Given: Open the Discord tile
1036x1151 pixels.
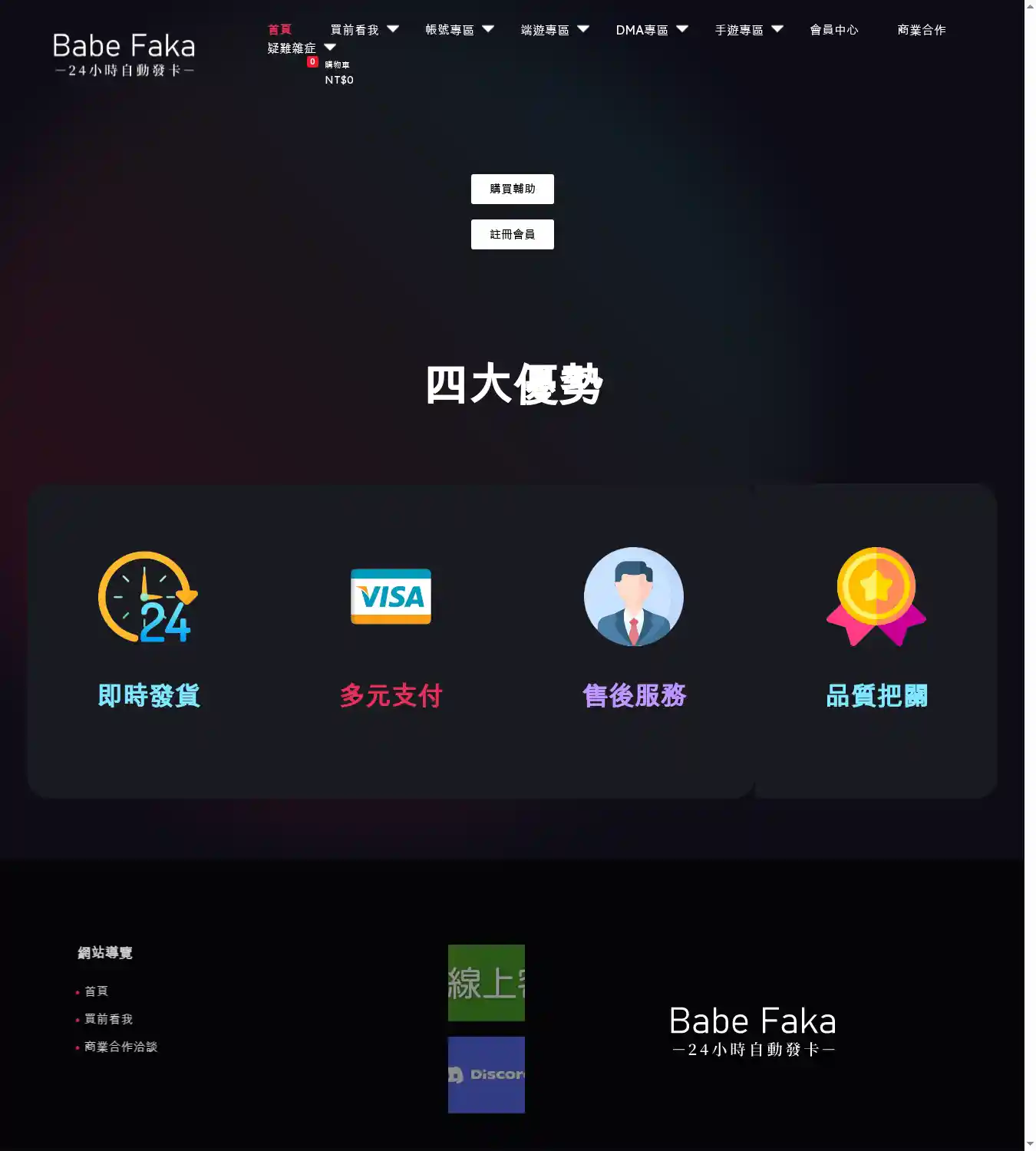Looking at the screenshot, I should (486, 1074).
